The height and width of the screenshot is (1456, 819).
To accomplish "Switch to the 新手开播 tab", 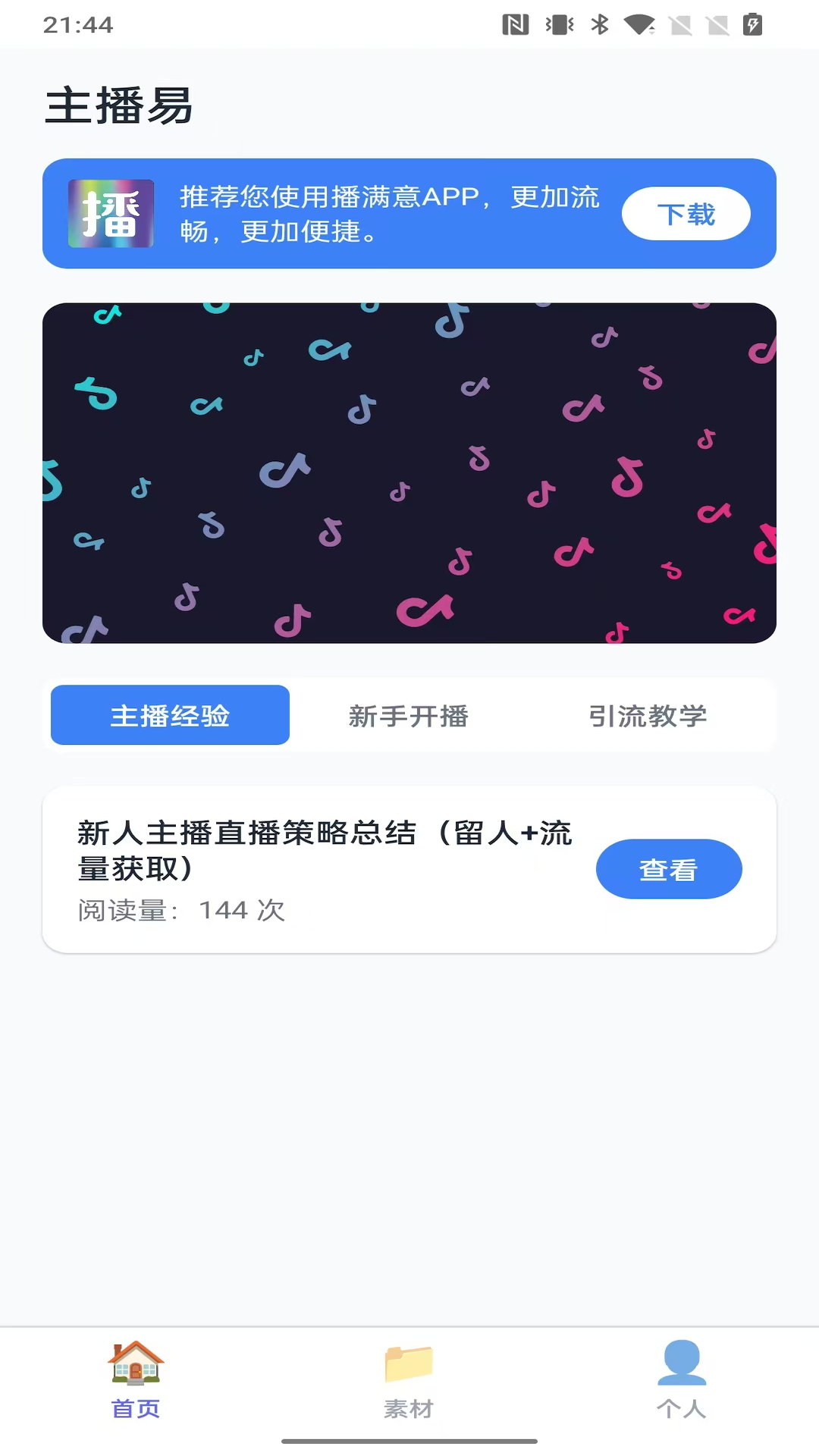I will tap(409, 714).
